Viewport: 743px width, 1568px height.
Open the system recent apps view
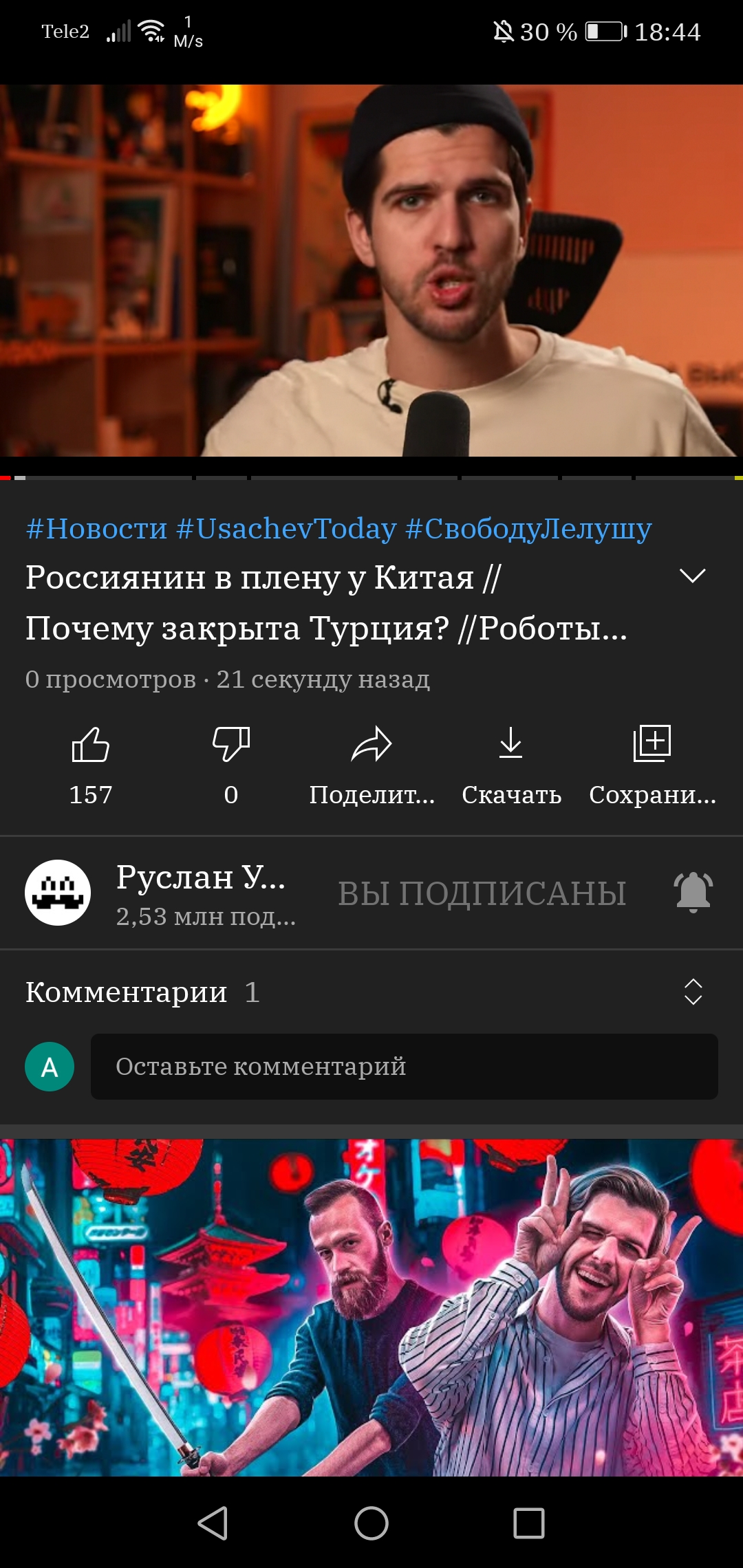click(529, 1523)
